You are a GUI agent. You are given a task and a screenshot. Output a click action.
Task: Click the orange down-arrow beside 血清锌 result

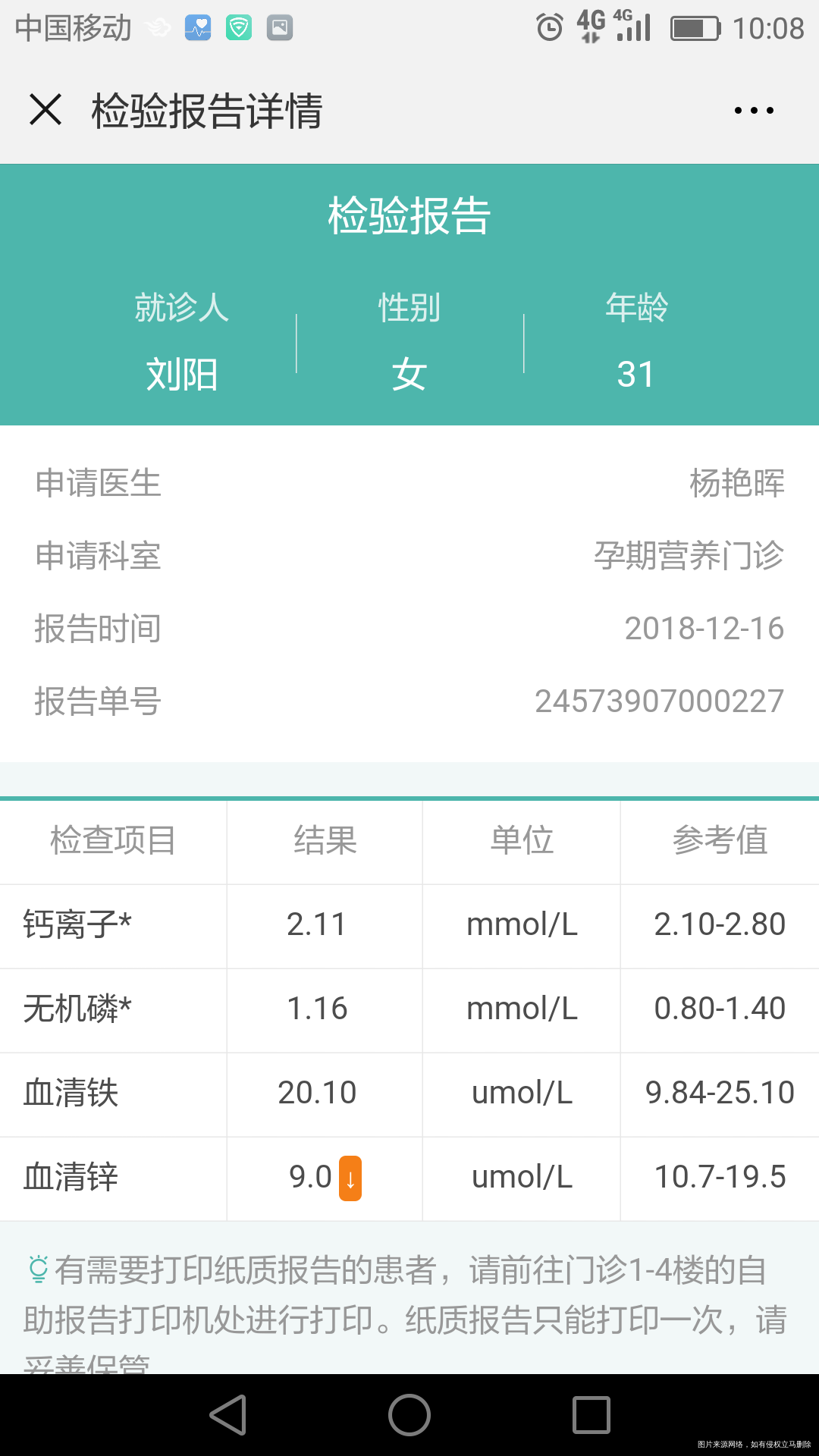click(350, 1178)
